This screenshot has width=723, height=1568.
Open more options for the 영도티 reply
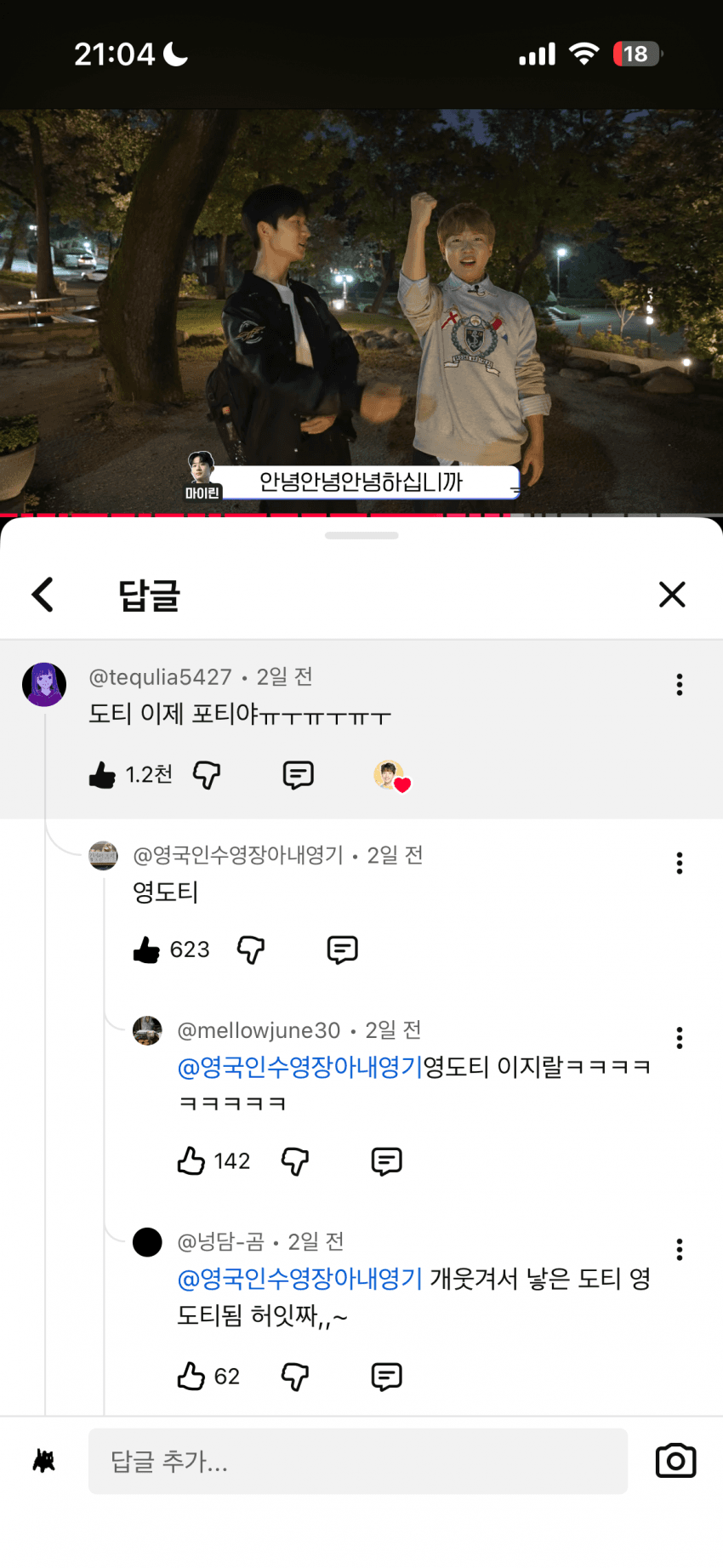click(679, 864)
